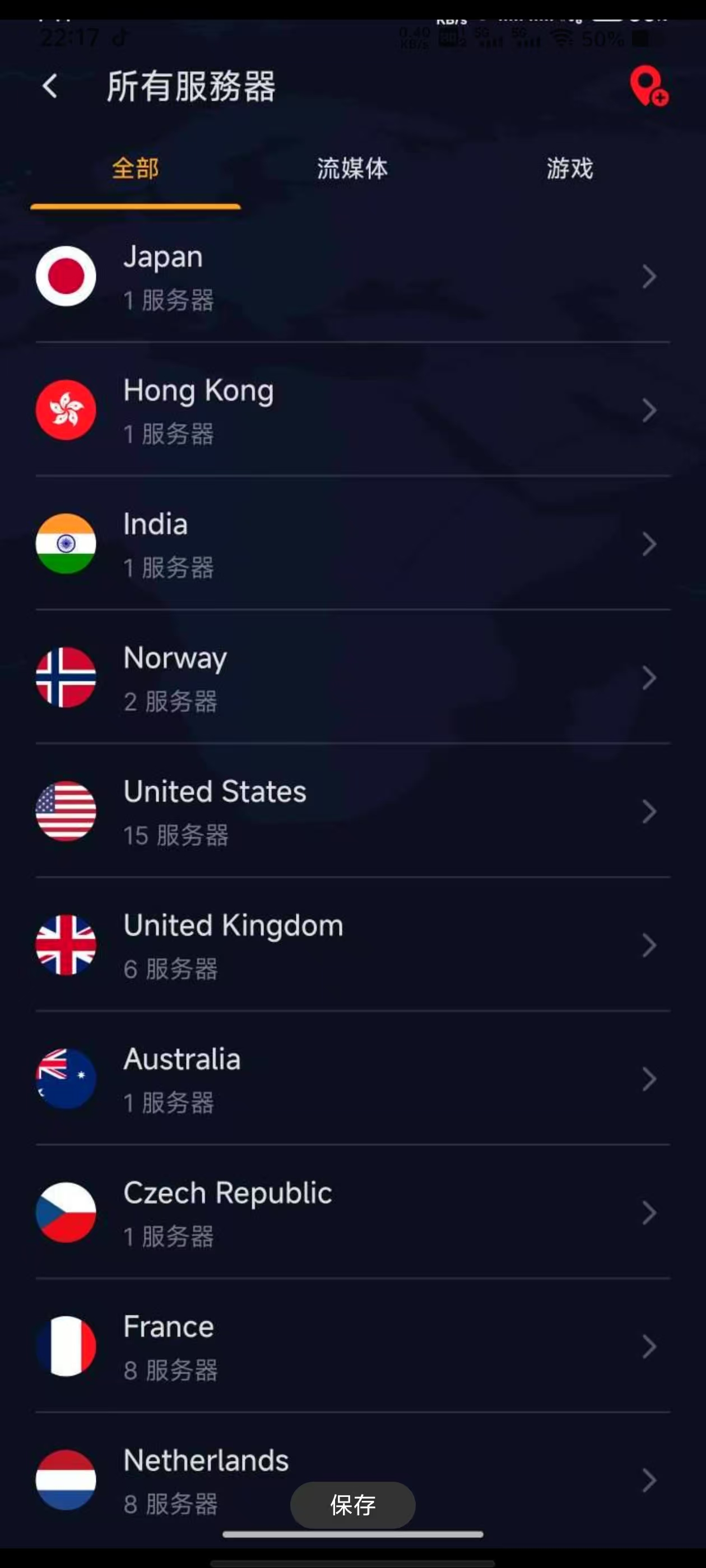Viewport: 706px width, 1568px height.
Task: Expand Norway's 2 servers
Action: (352, 678)
